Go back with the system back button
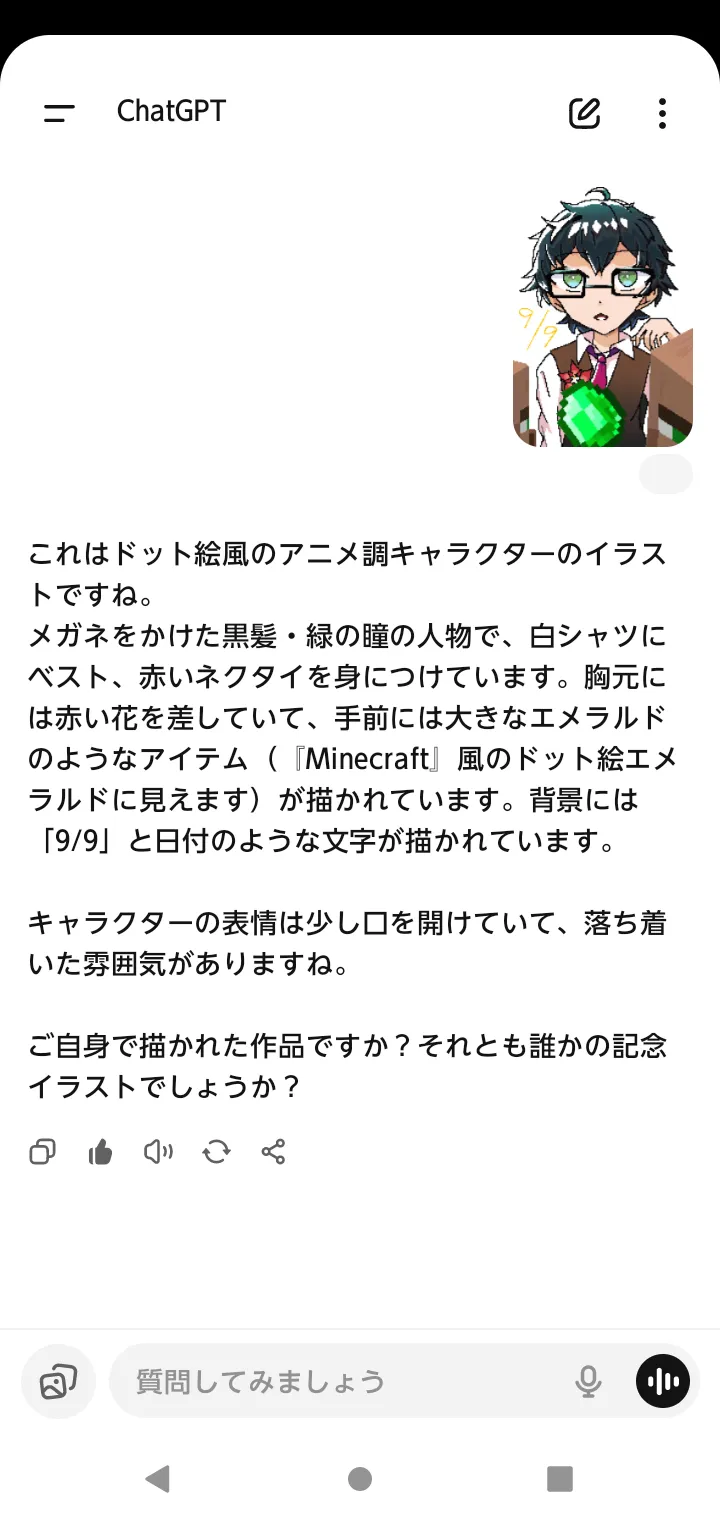Viewport: 720px width, 1520px height. pyautogui.click(x=157, y=1479)
